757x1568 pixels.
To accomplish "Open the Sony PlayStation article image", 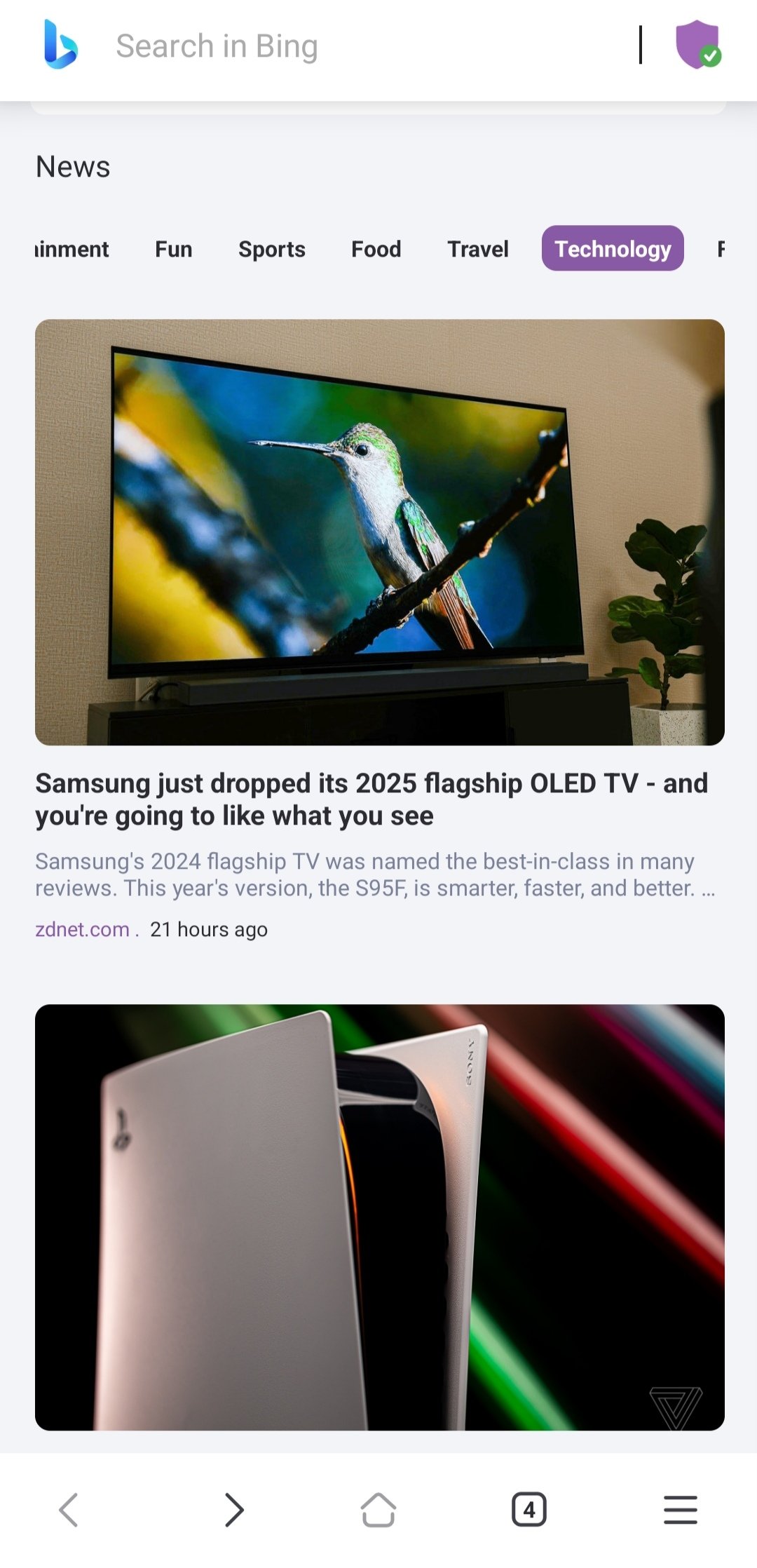I will (x=379, y=1217).
